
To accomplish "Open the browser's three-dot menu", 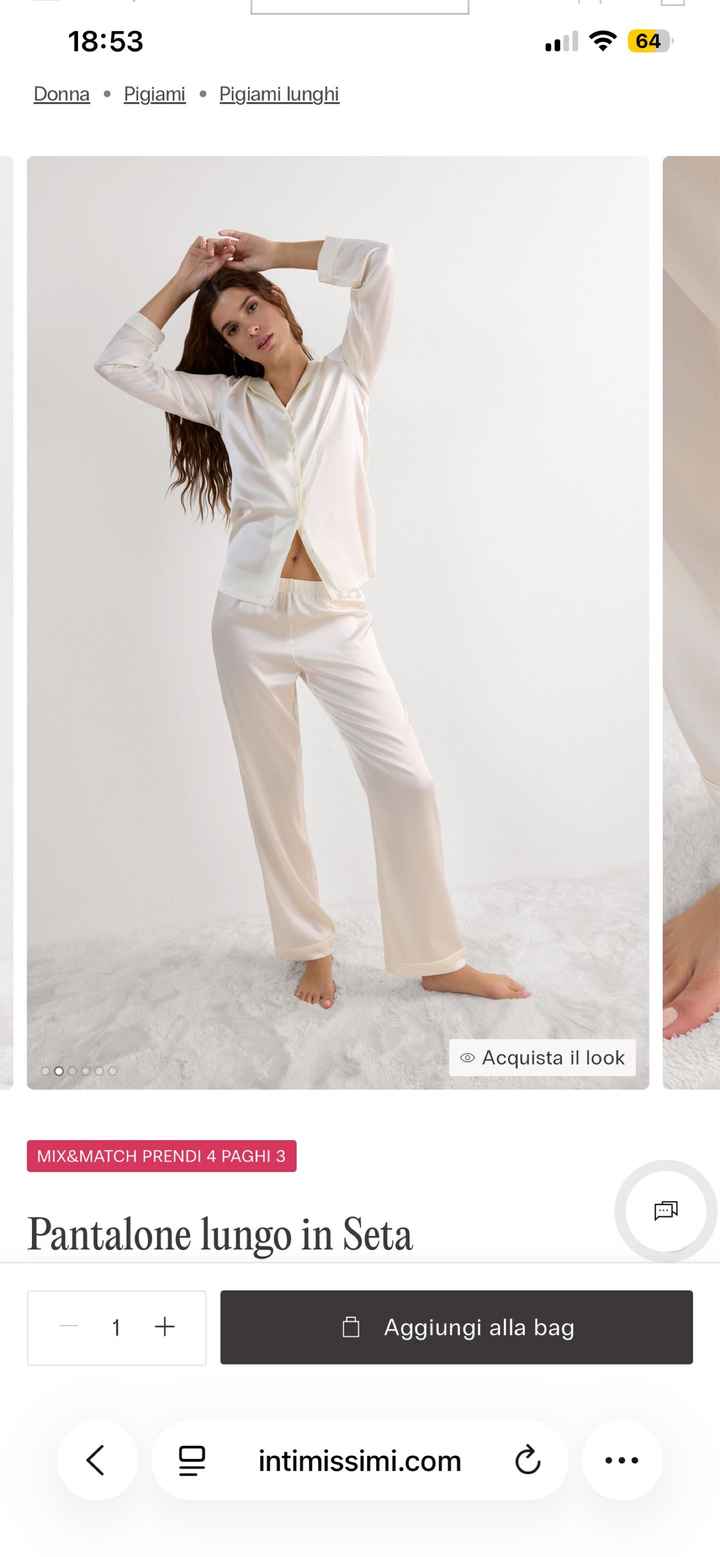I will pyautogui.click(x=622, y=1460).
